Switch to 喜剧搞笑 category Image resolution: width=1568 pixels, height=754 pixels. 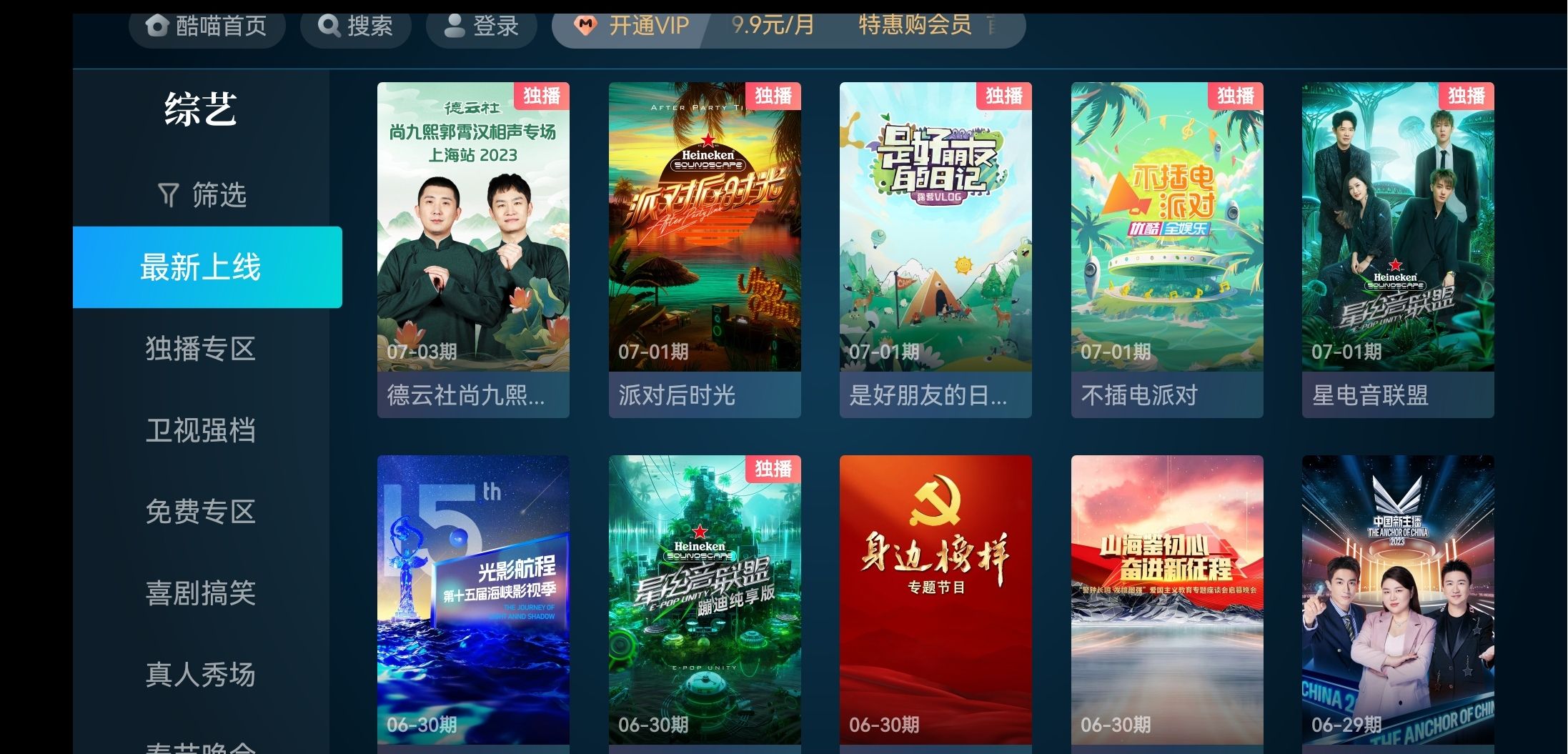(x=201, y=593)
